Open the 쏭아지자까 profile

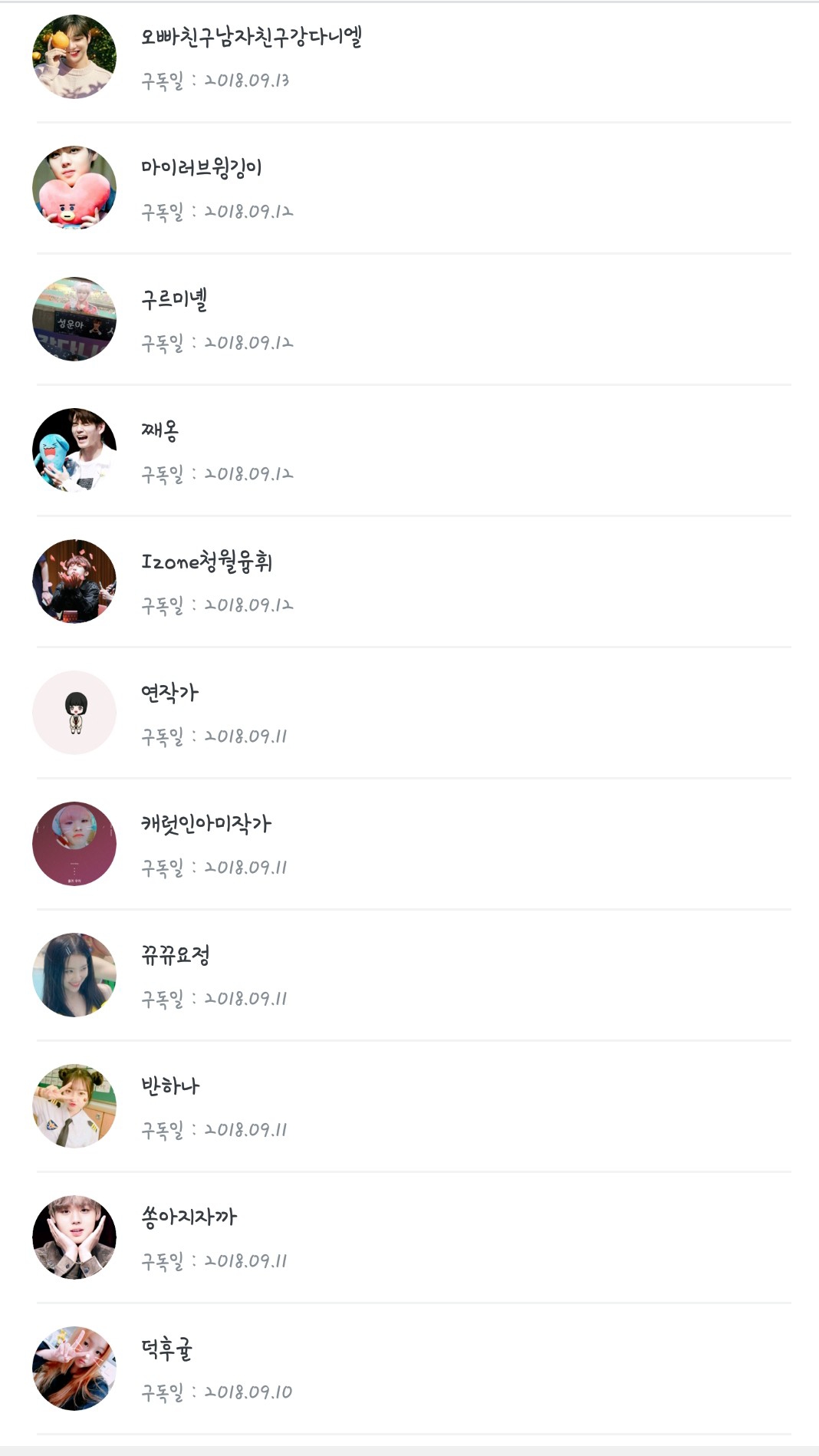pyautogui.click(x=189, y=1217)
